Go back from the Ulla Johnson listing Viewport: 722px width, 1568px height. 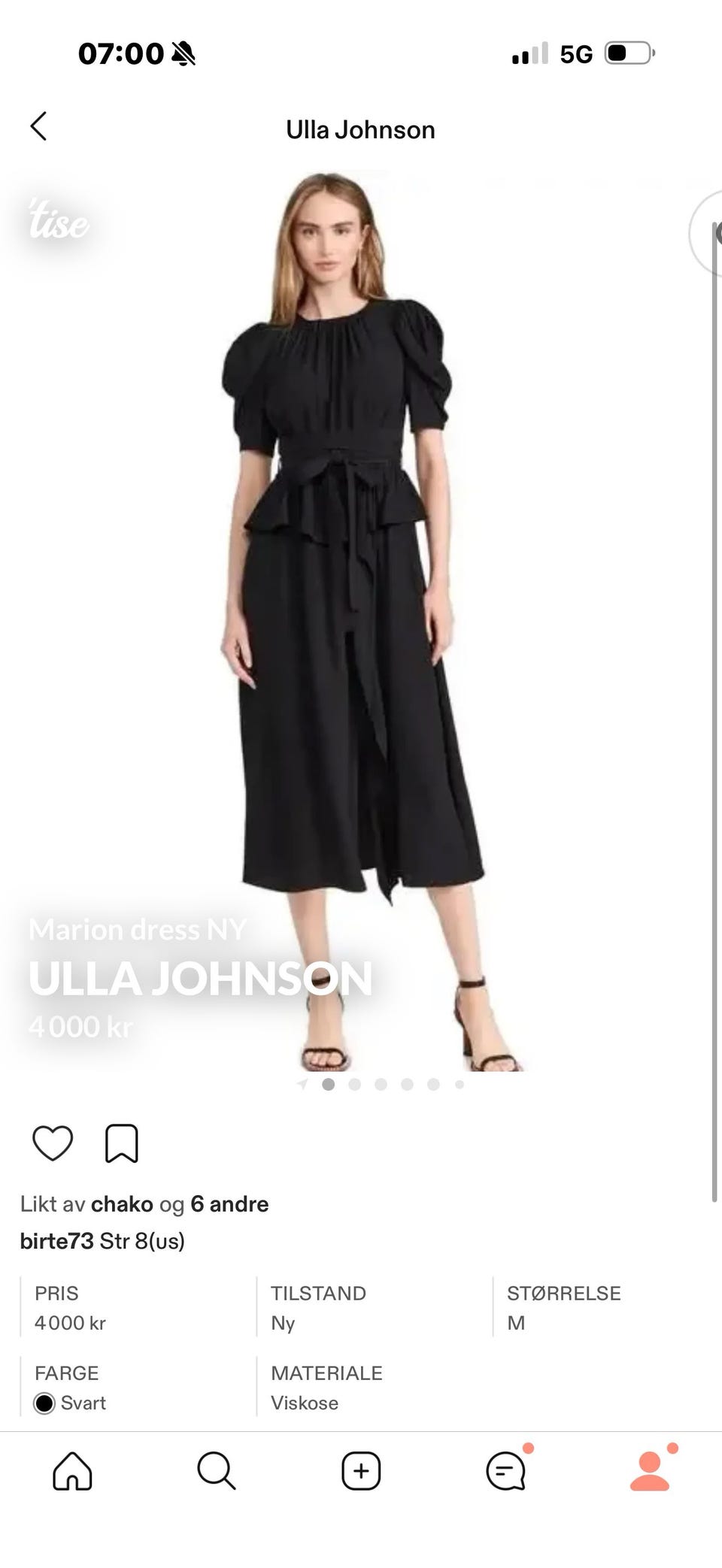[39, 127]
